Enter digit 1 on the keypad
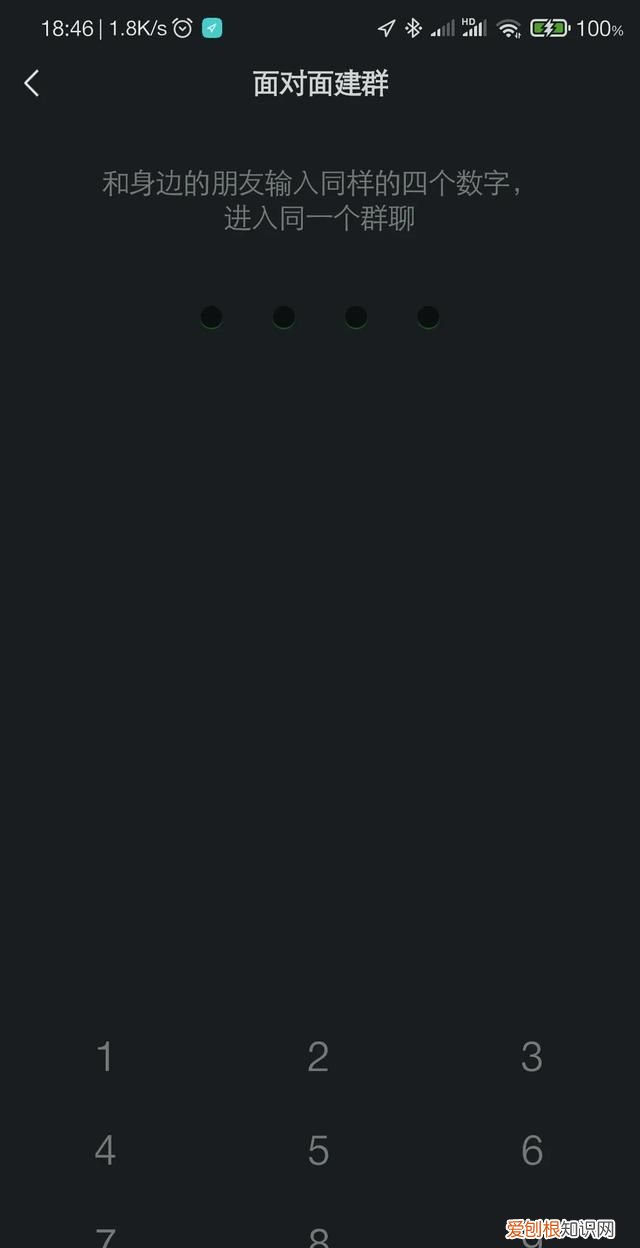 click(105, 1057)
